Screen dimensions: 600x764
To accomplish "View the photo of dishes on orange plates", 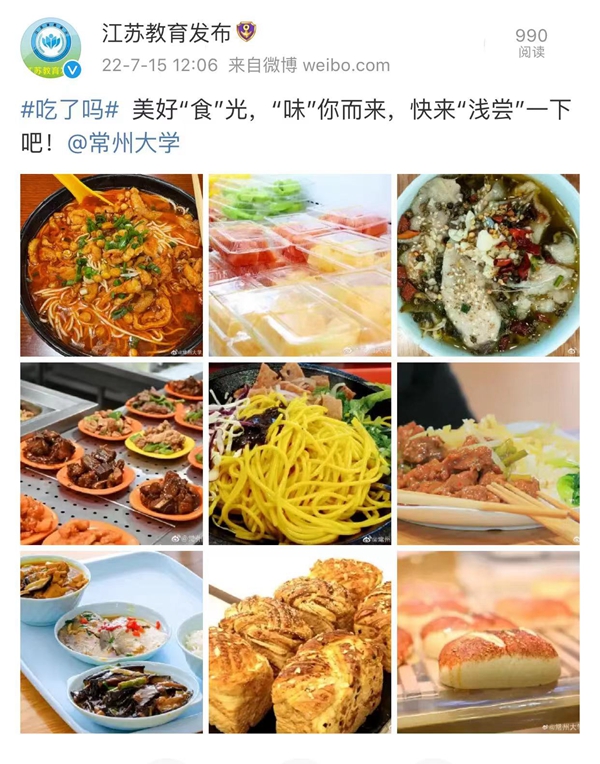I will coord(111,453).
